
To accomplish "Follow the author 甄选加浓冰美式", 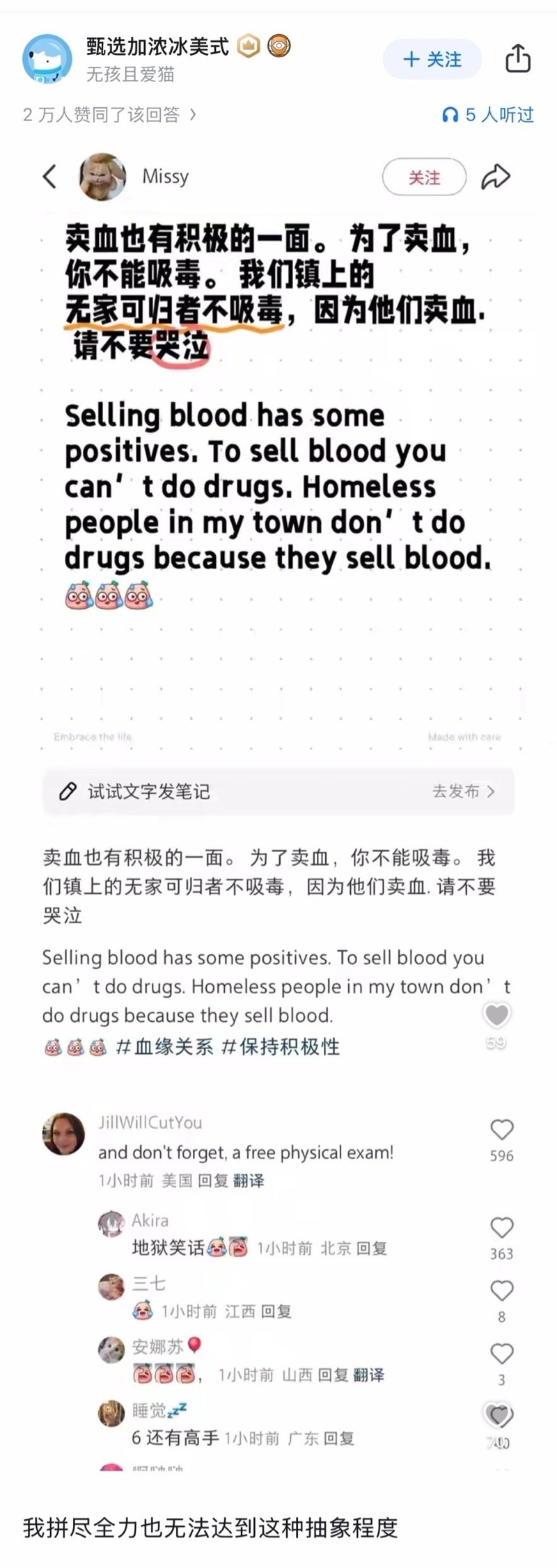I will click(432, 59).
